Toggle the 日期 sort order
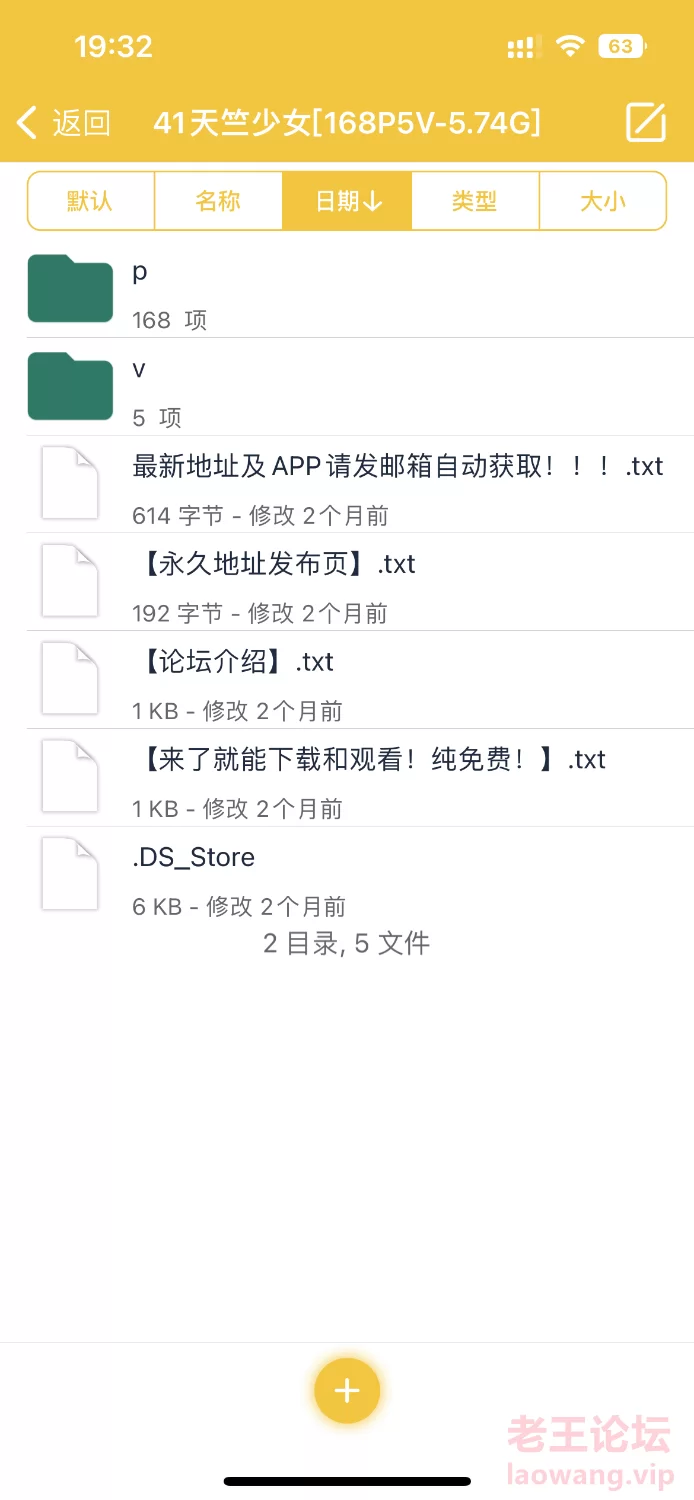The width and height of the screenshot is (694, 1500). (x=347, y=201)
